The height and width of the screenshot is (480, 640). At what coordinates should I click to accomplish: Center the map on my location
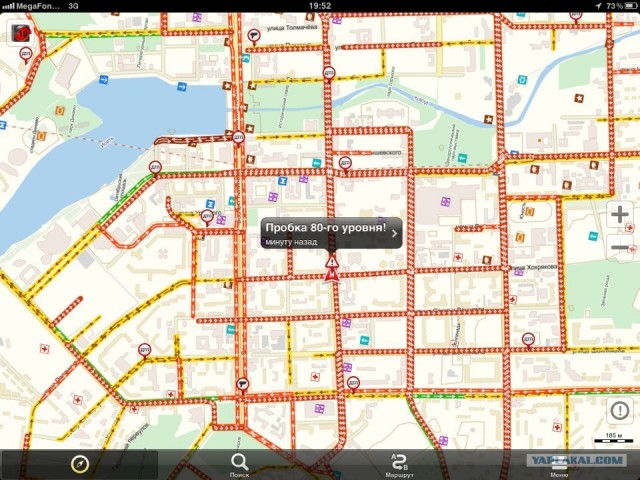click(80, 464)
